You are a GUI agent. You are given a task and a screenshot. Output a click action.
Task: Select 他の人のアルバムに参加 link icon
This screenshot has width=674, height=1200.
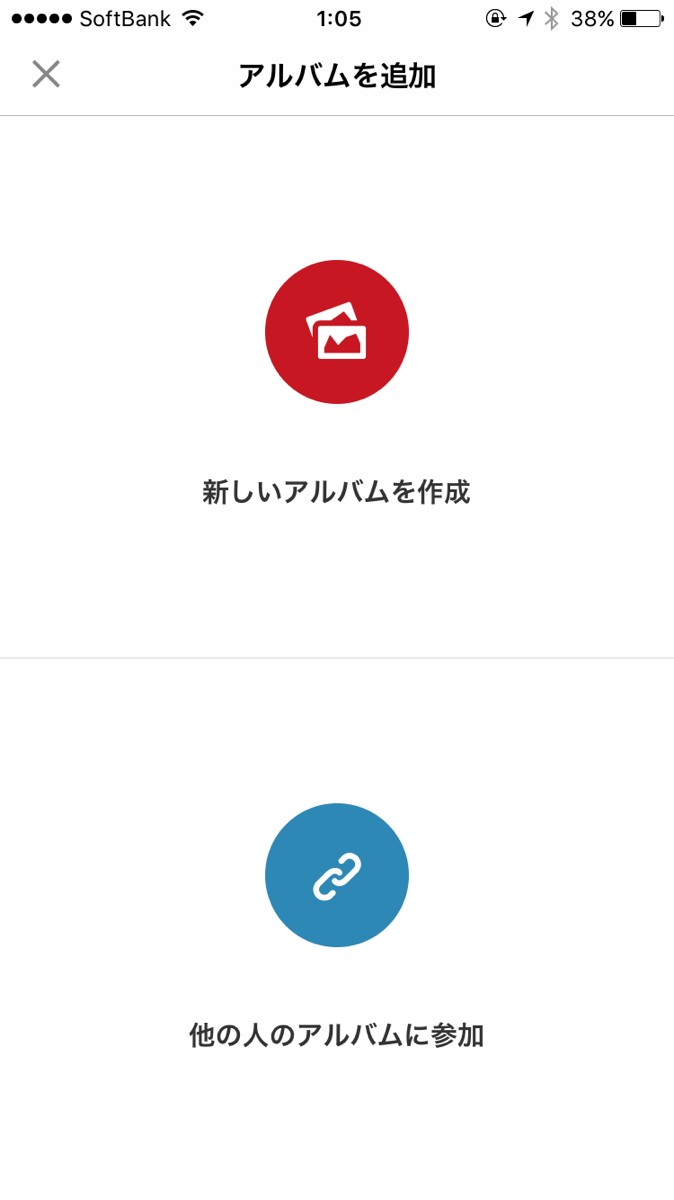[337, 875]
